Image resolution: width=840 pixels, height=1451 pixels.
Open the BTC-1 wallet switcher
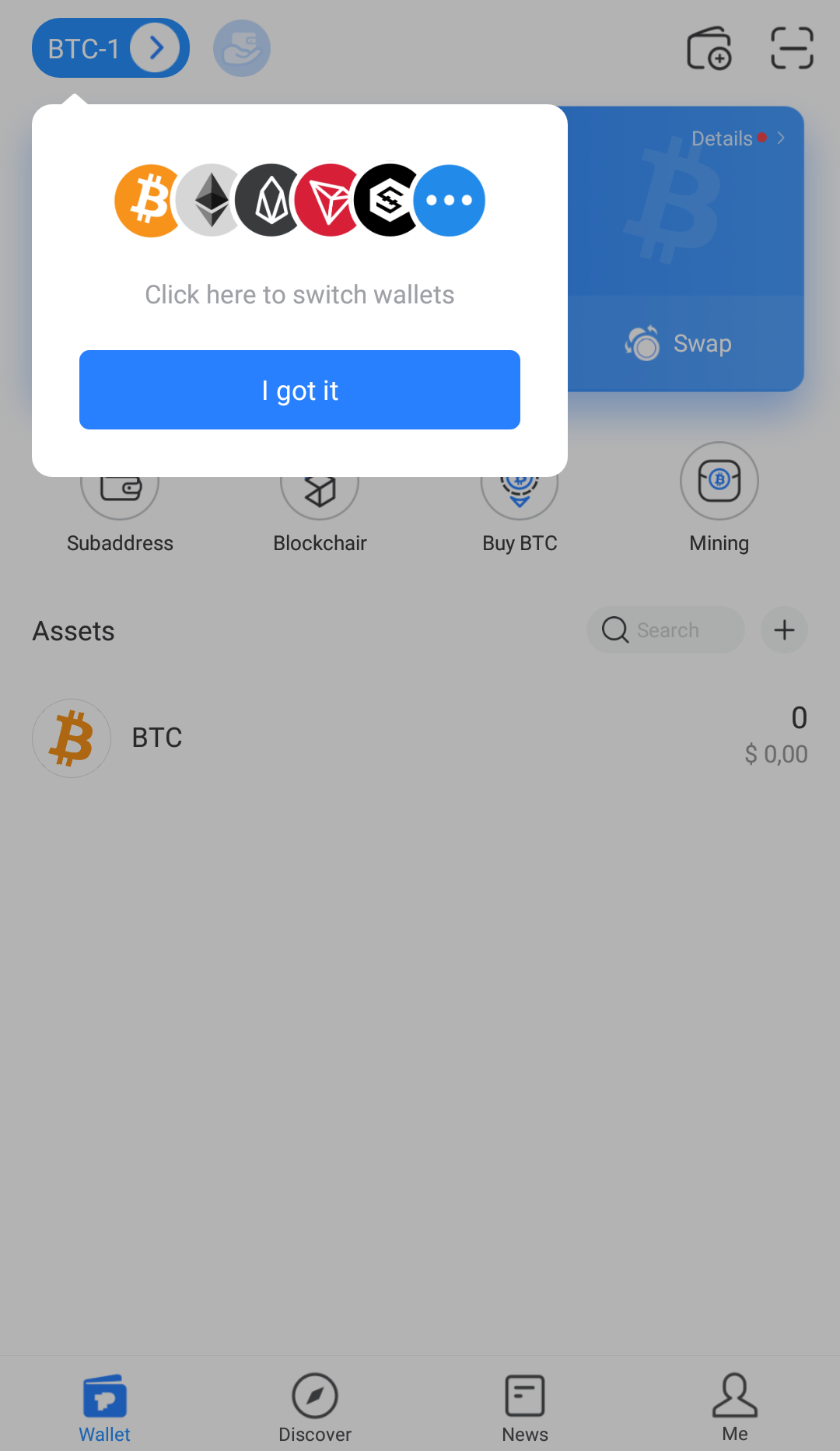110,48
